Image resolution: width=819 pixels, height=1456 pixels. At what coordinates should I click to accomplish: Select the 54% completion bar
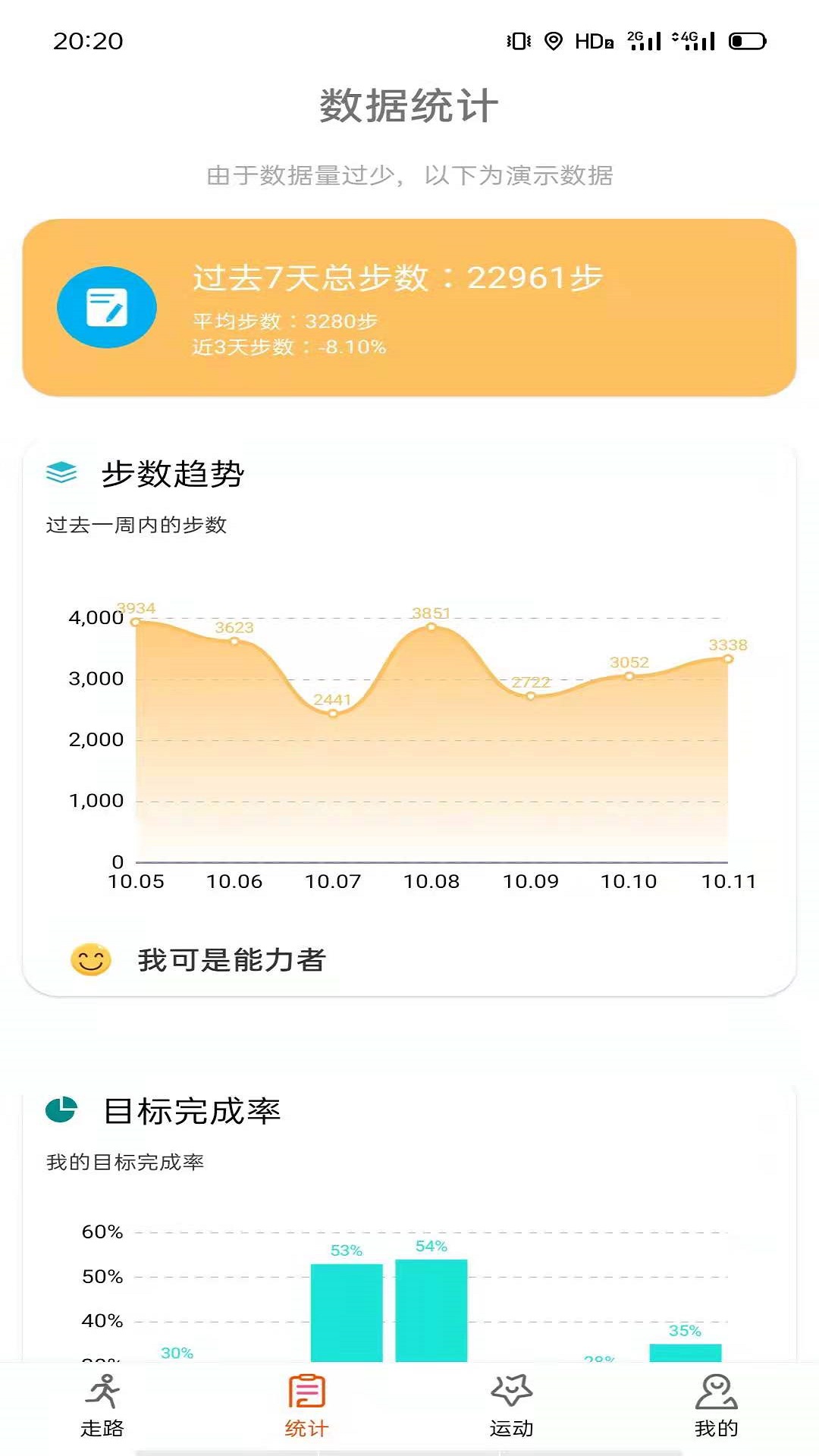pyautogui.click(x=431, y=1310)
